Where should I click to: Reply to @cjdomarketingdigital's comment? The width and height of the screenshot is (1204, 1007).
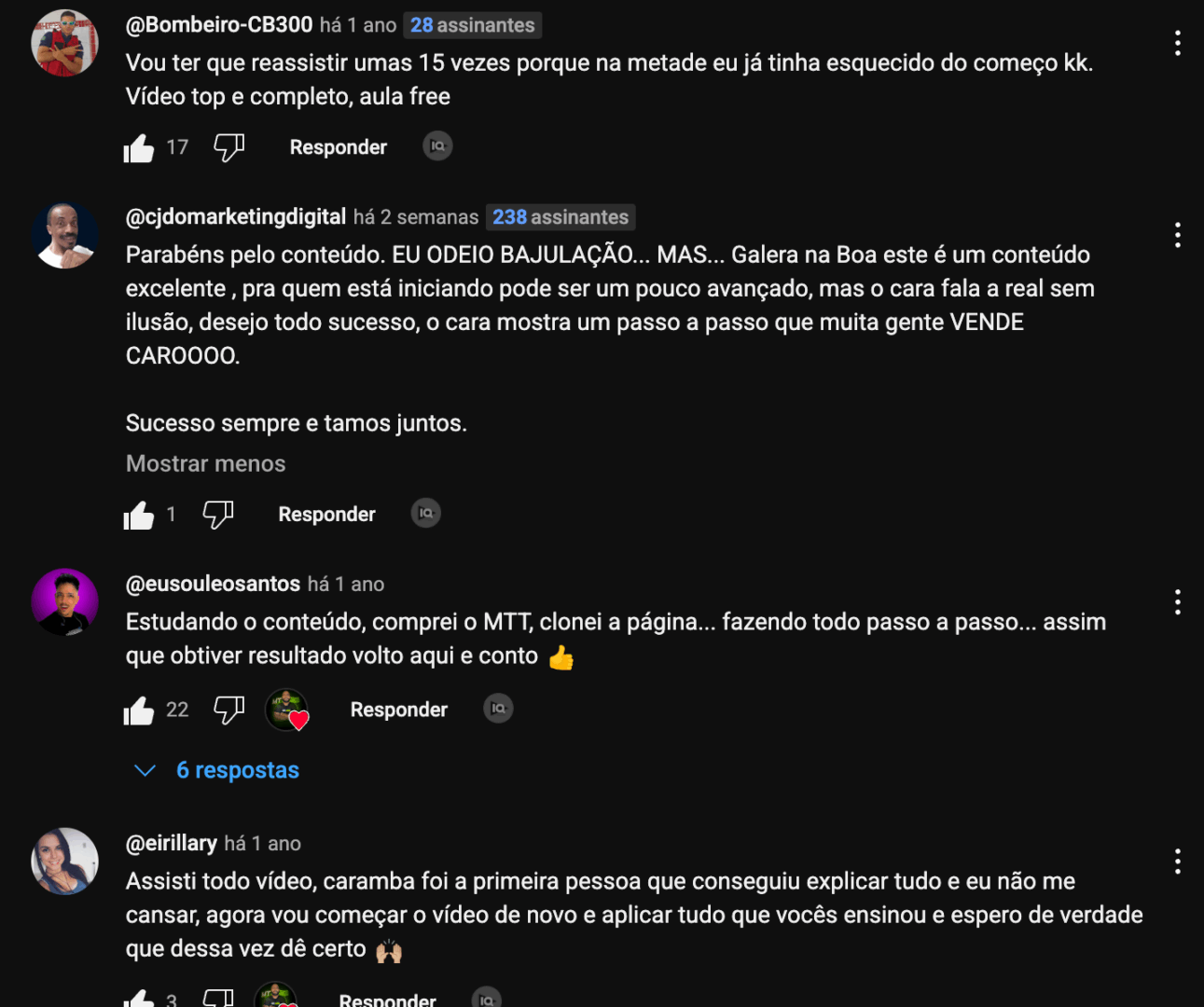[326, 515]
